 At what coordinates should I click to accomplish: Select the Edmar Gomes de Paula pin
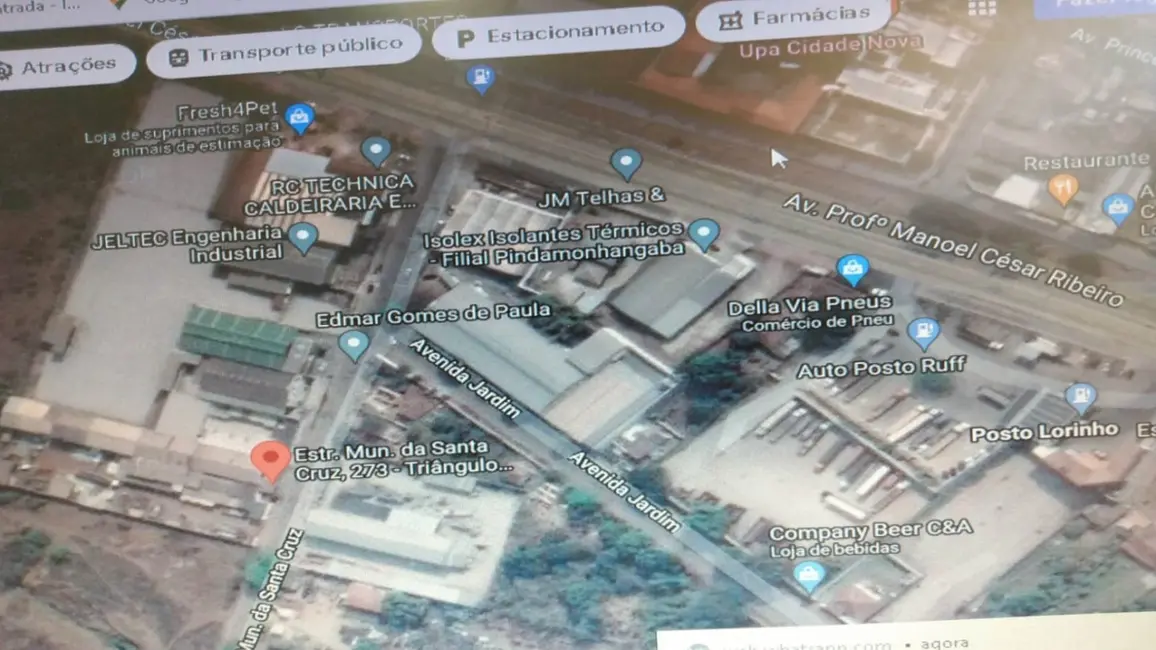(x=353, y=345)
